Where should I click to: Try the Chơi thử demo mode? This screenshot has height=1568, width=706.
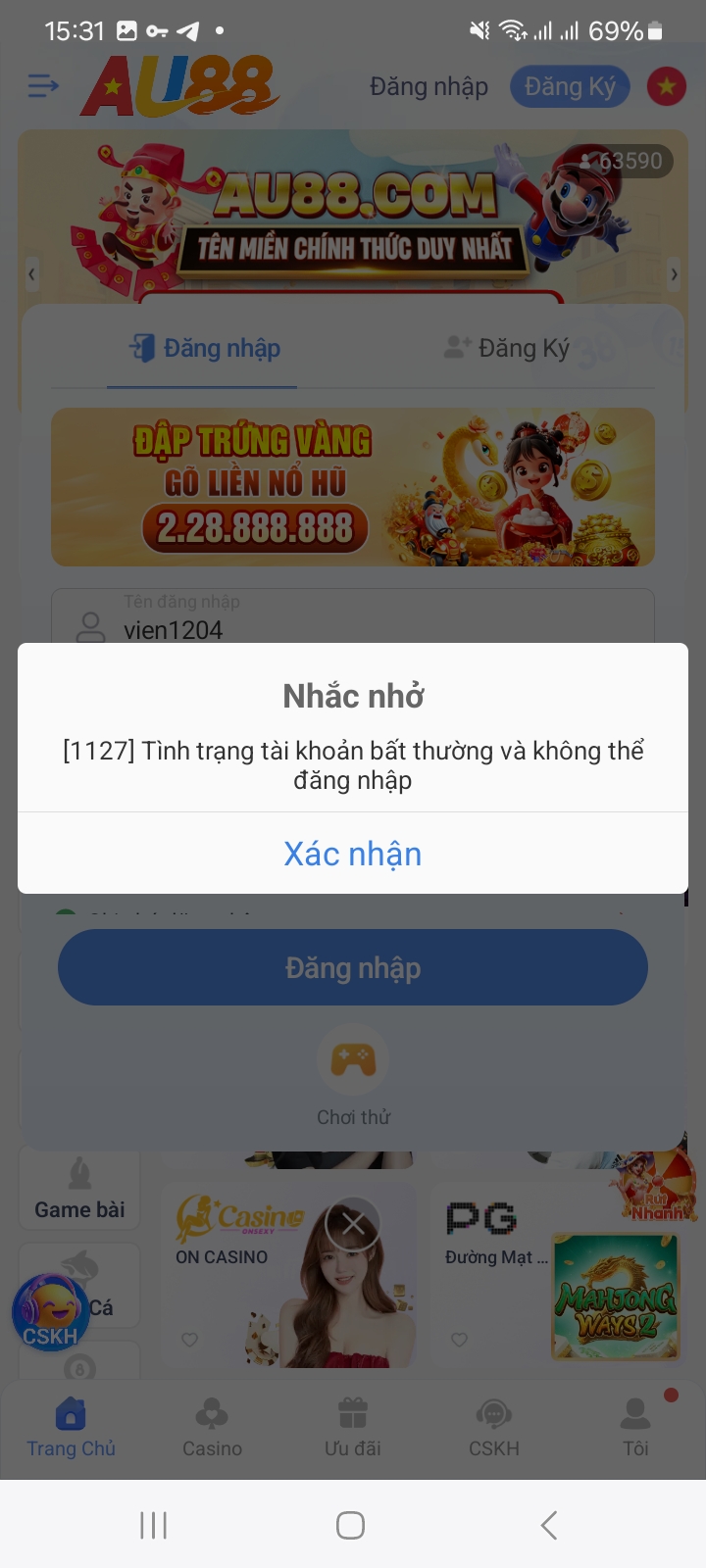[353, 1076]
